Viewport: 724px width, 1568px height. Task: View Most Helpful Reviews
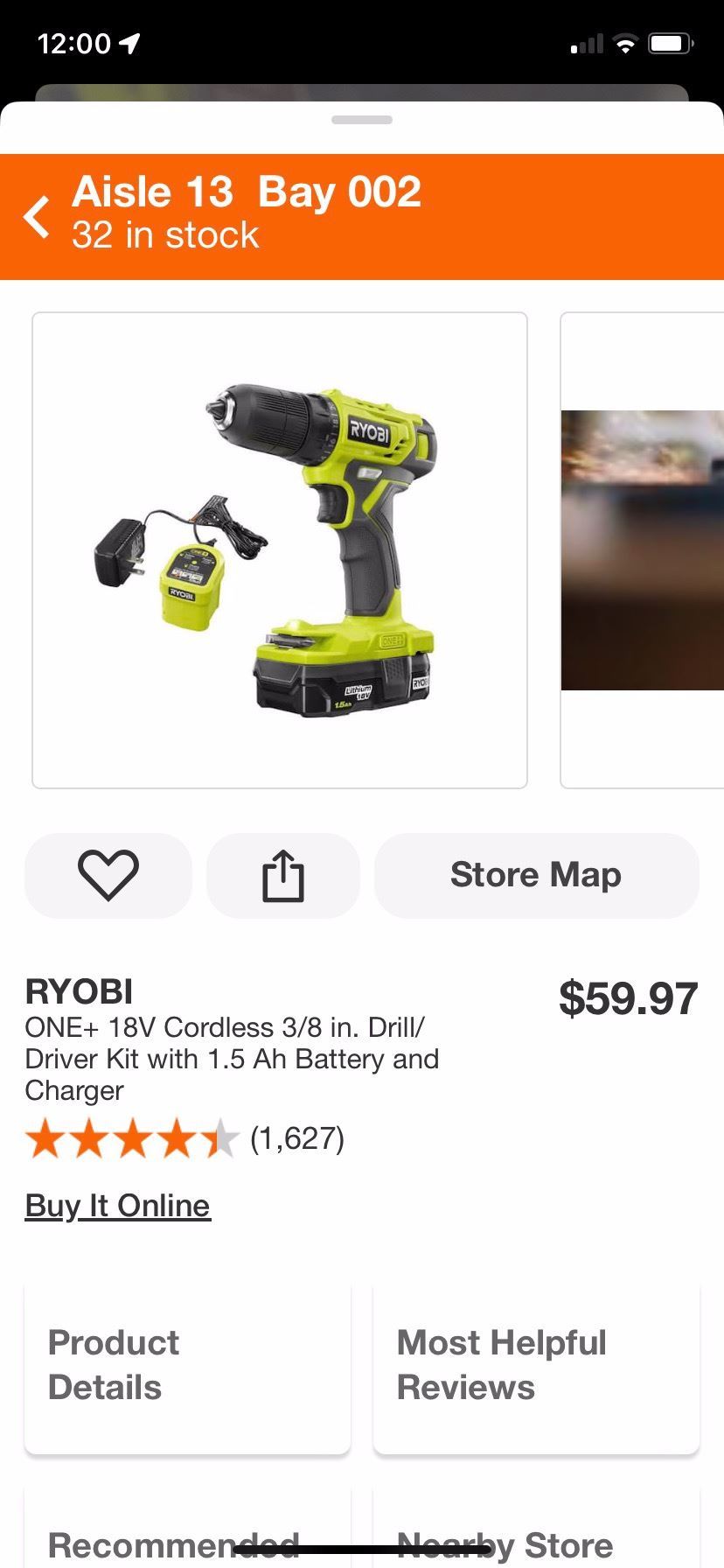tap(536, 1367)
